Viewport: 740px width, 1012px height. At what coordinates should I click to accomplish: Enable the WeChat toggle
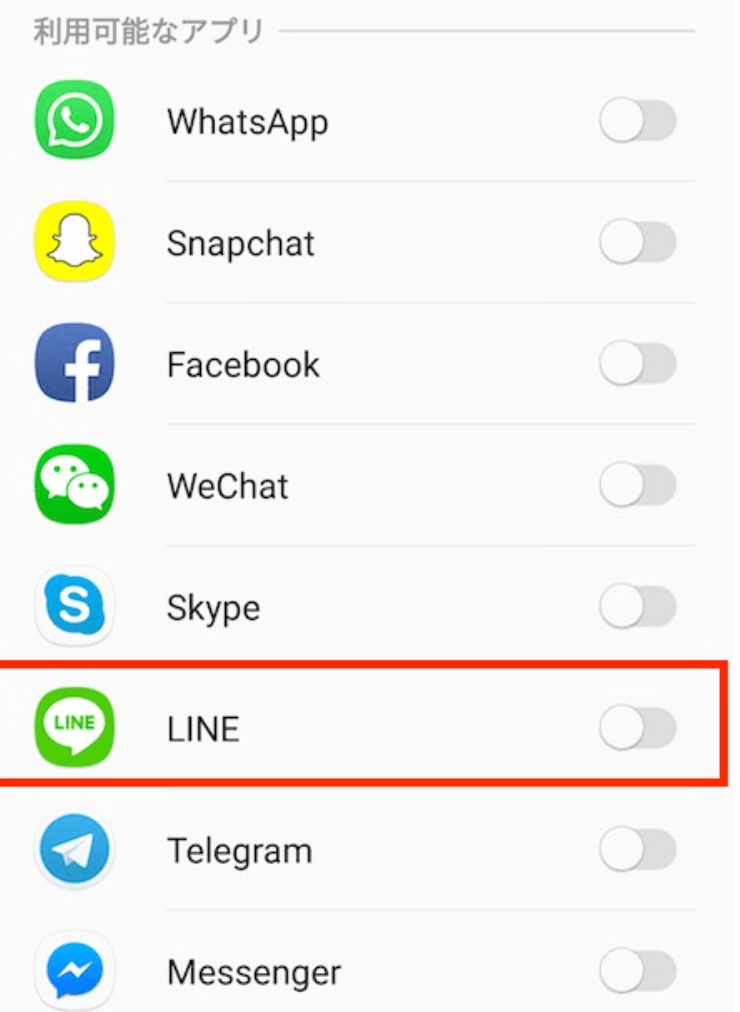pyautogui.click(x=638, y=486)
